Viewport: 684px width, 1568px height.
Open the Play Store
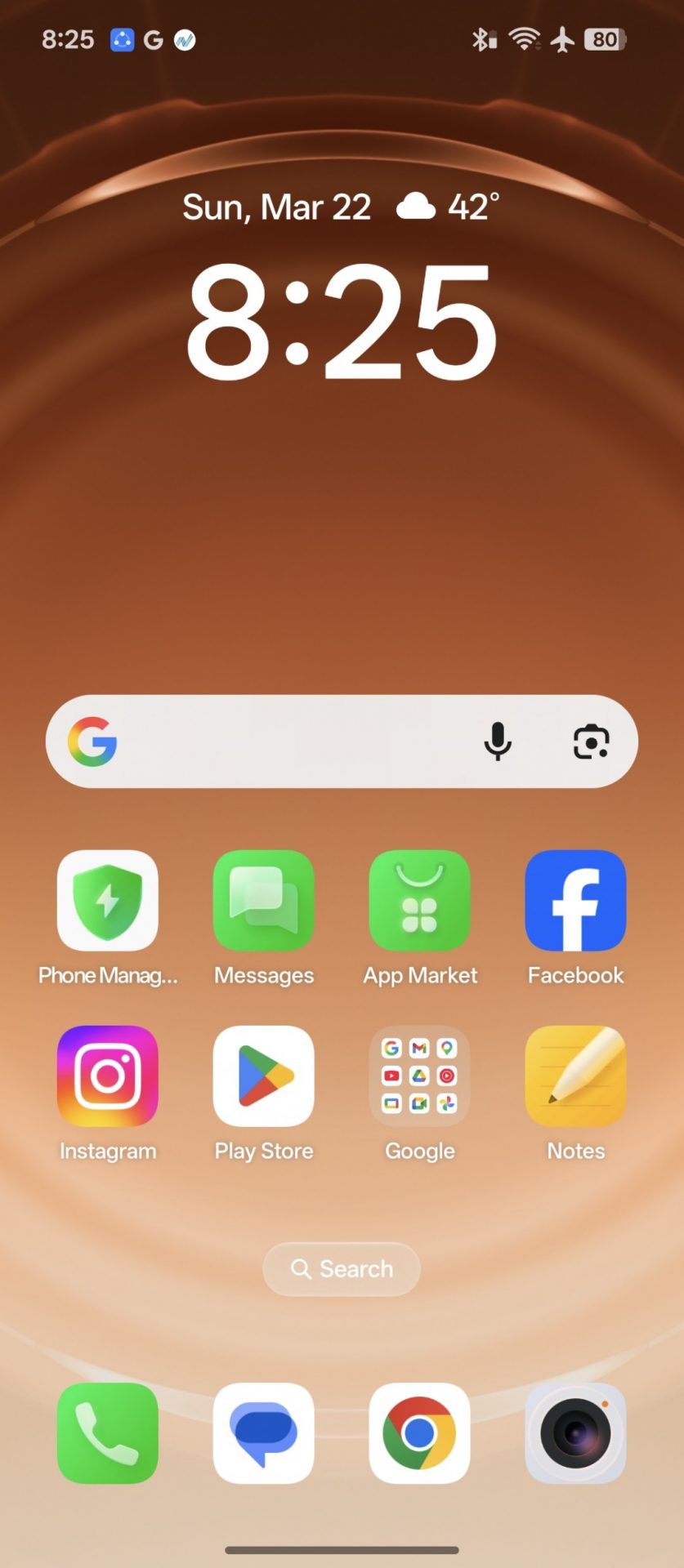click(263, 1076)
